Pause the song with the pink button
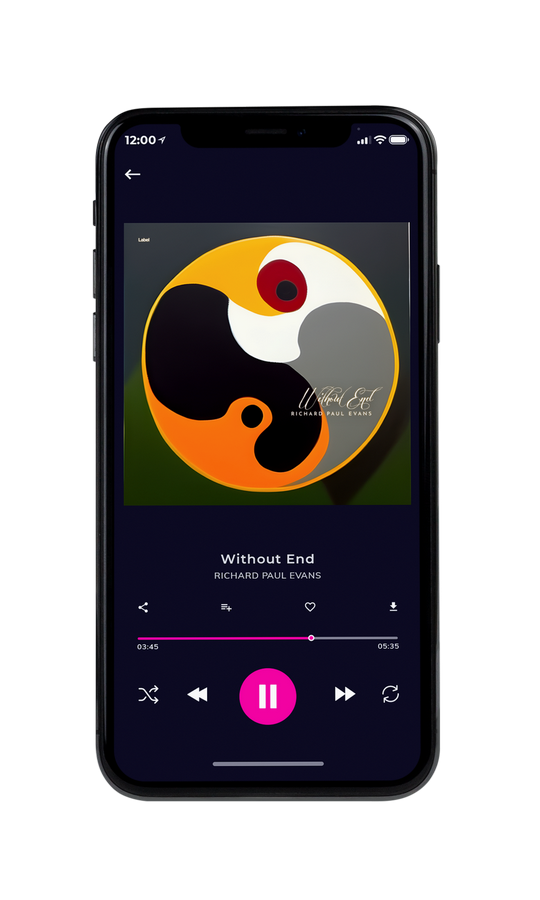Screen dimensions: 540x900 267,696
